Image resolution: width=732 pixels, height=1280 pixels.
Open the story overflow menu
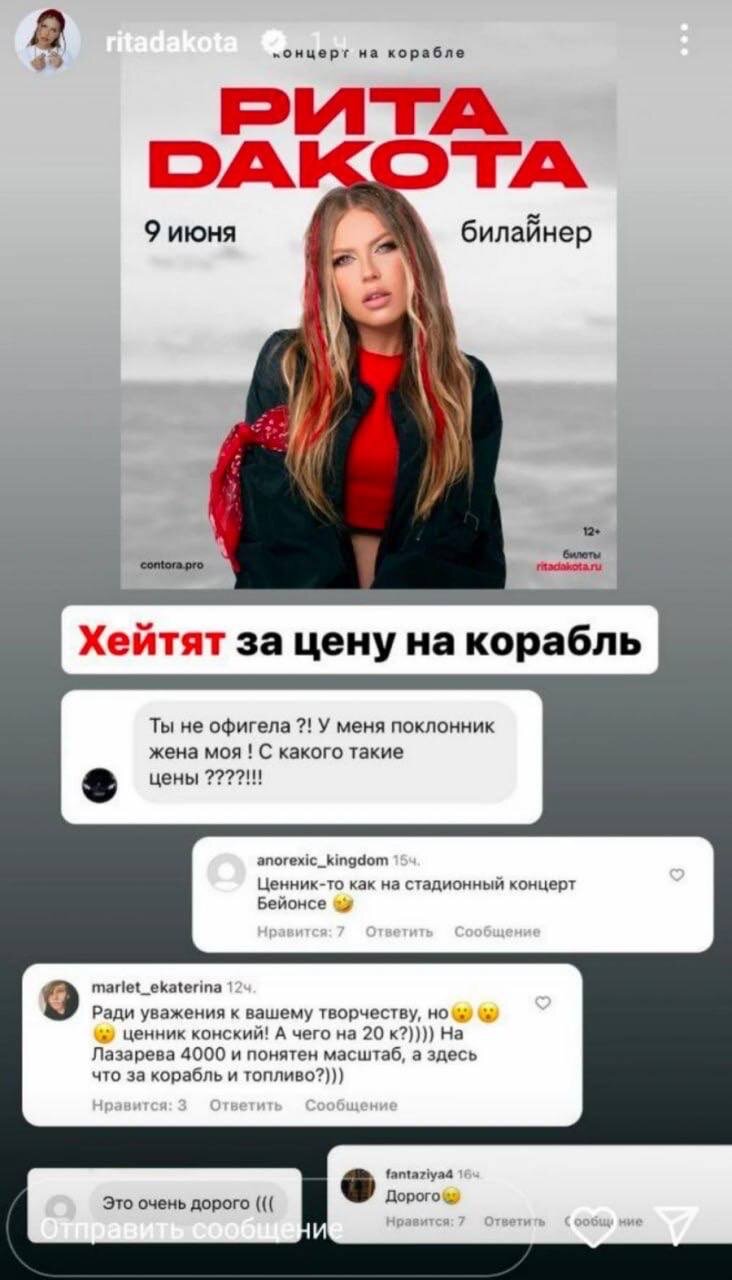(684, 40)
